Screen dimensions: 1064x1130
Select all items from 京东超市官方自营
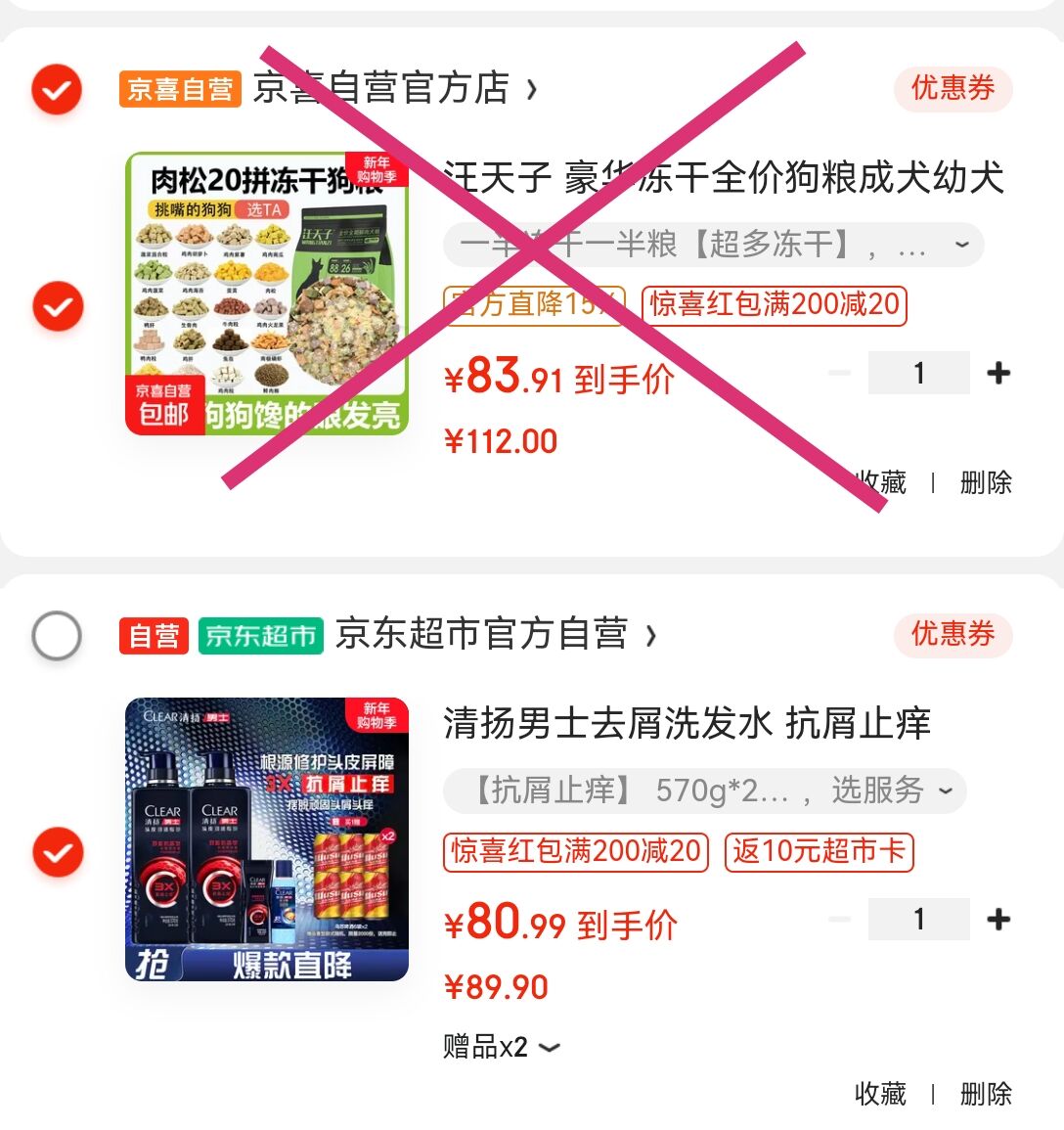pos(57,635)
